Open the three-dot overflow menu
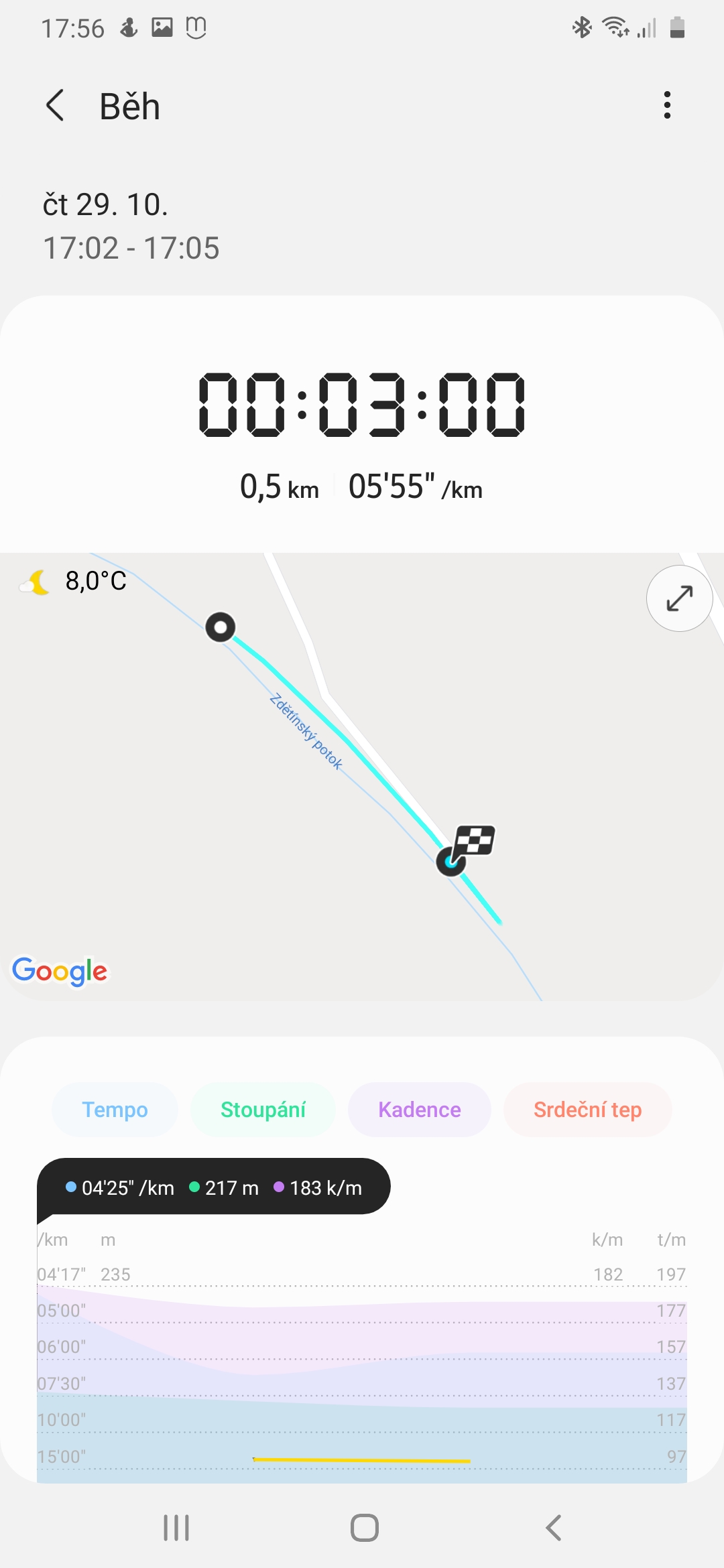This screenshot has width=724, height=1568. 666,106
